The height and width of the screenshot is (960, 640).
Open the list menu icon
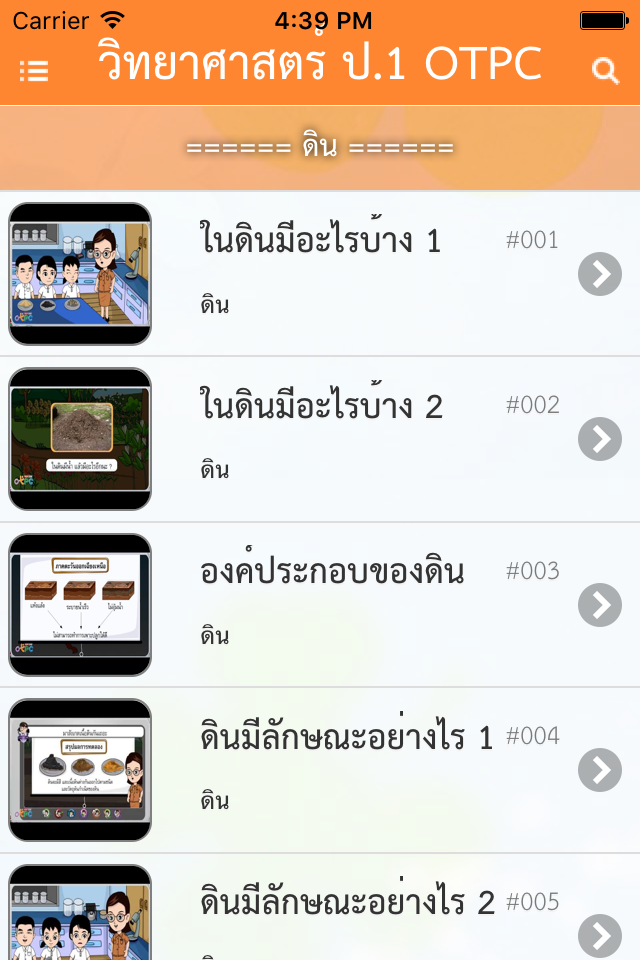point(34,71)
